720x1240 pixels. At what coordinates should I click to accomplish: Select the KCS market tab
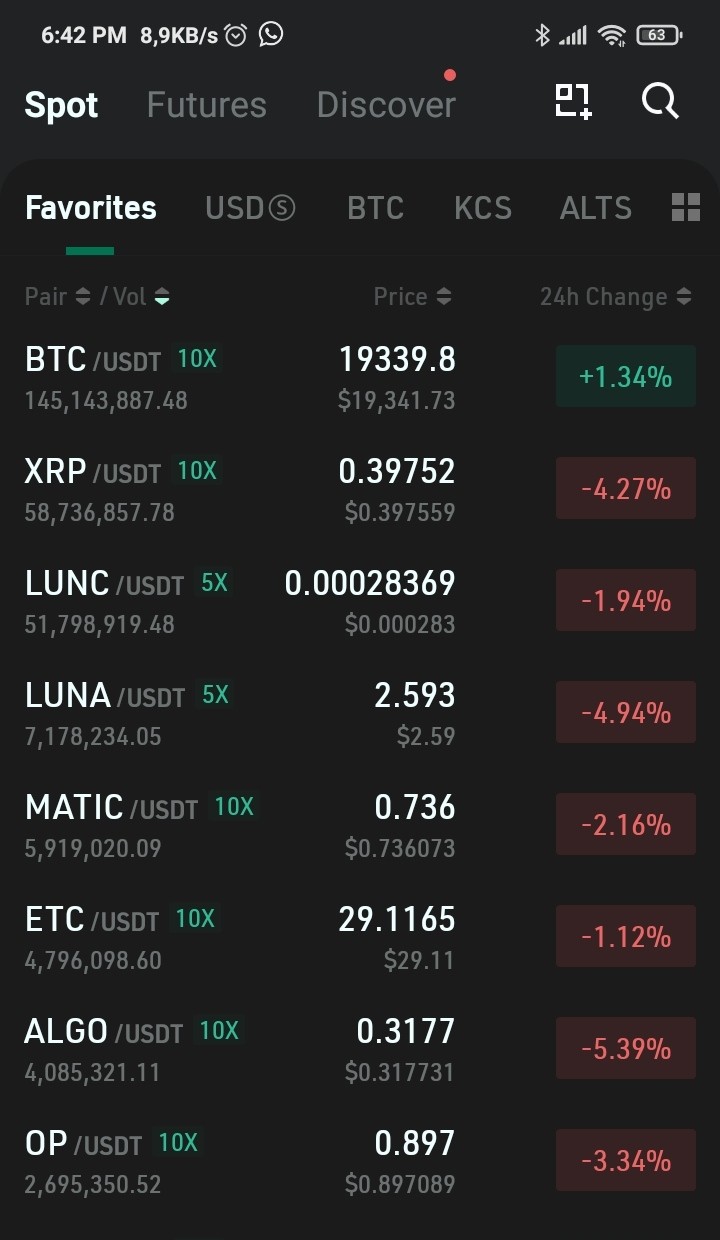tap(483, 208)
